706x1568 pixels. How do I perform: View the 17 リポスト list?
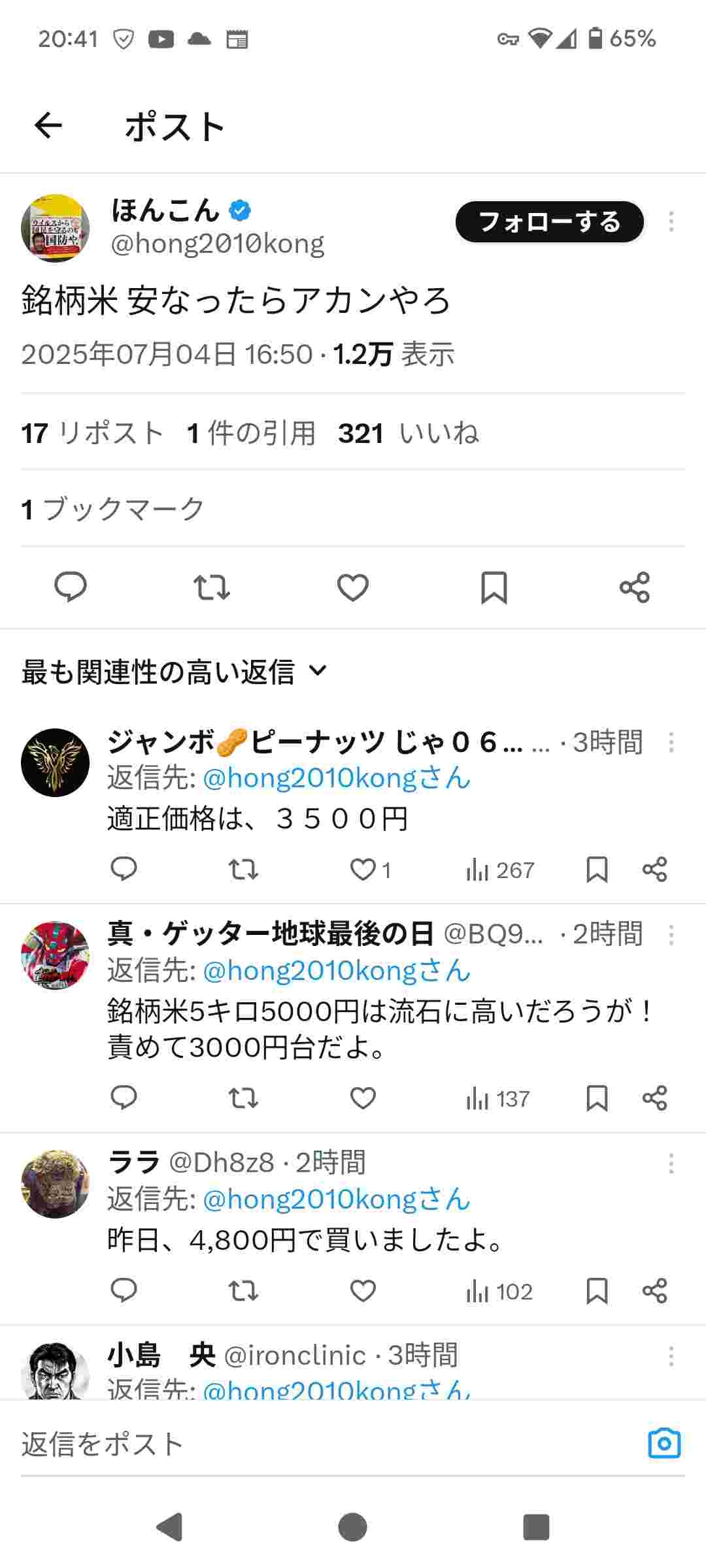tap(92, 433)
